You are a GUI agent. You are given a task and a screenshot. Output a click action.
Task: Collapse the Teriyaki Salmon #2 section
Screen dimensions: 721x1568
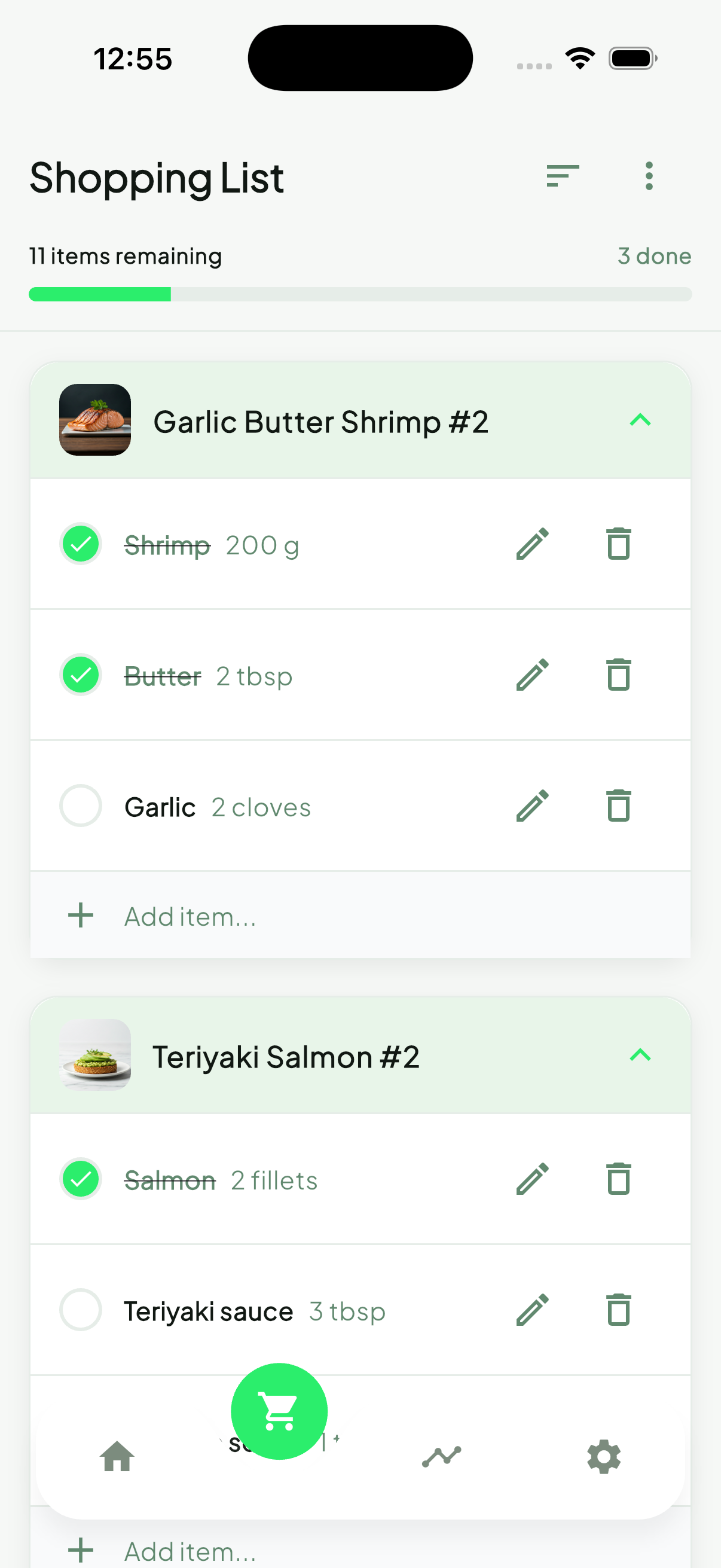pos(640,1055)
